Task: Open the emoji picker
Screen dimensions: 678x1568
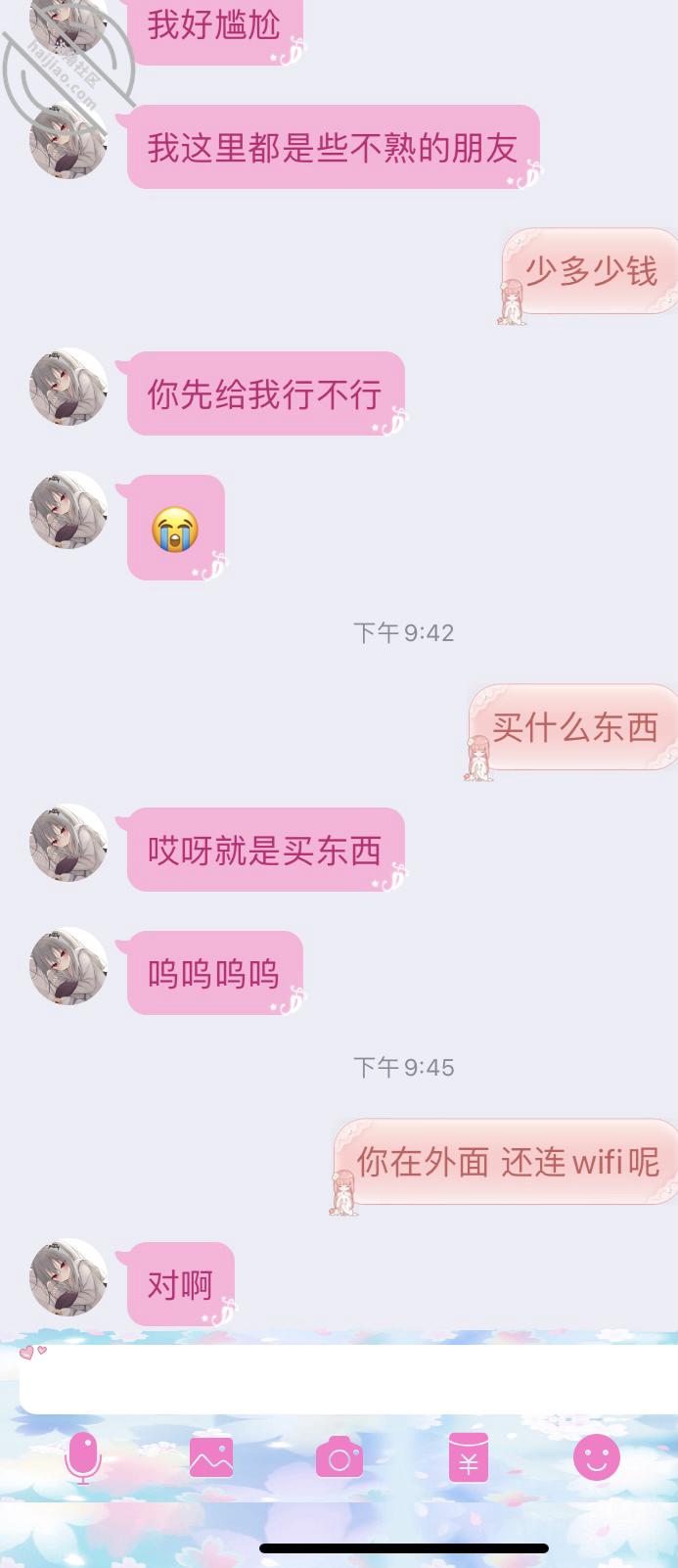Action: 596,1457
